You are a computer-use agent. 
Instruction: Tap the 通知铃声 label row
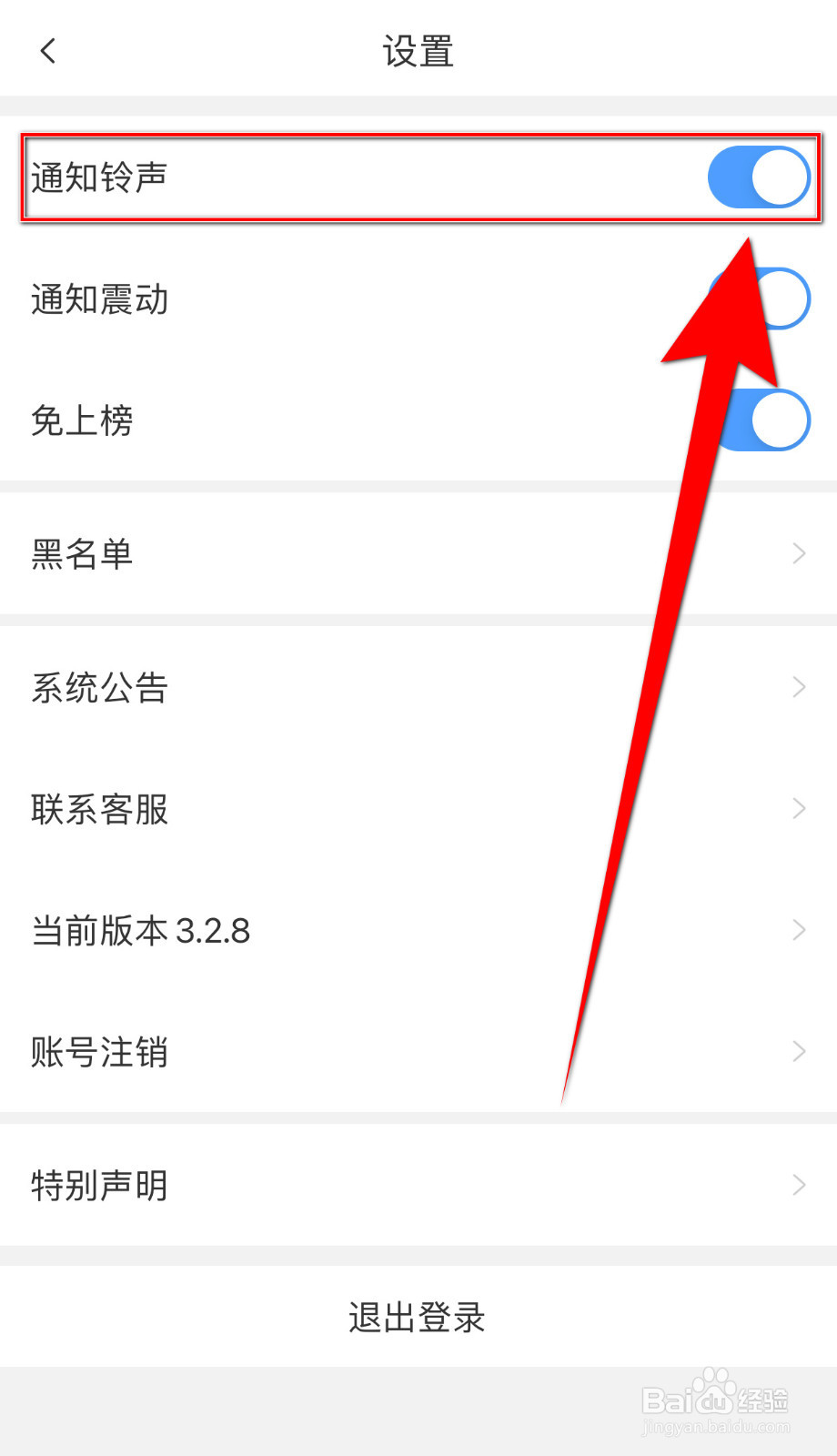98,177
